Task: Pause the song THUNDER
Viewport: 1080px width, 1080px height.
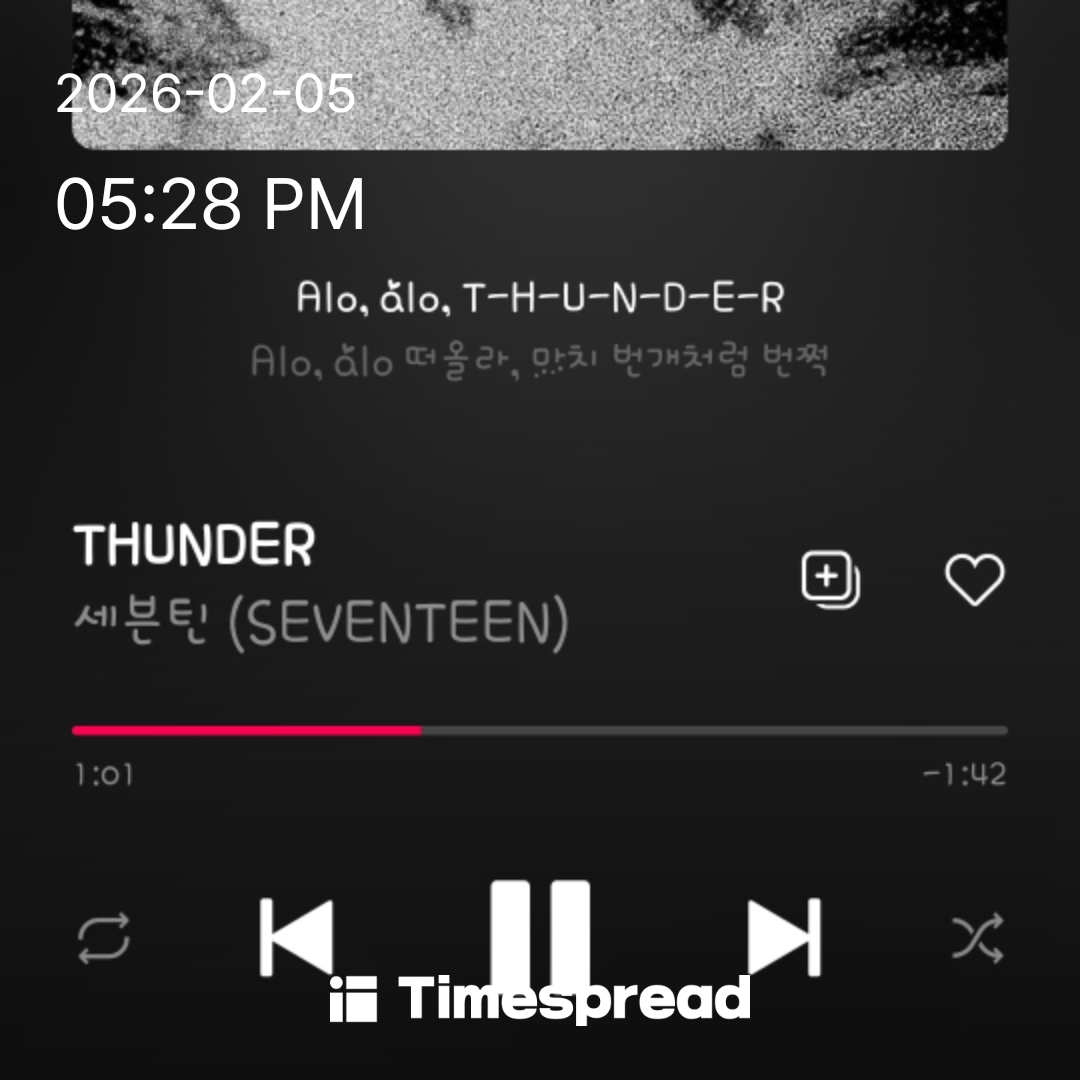Action: [540, 932]
